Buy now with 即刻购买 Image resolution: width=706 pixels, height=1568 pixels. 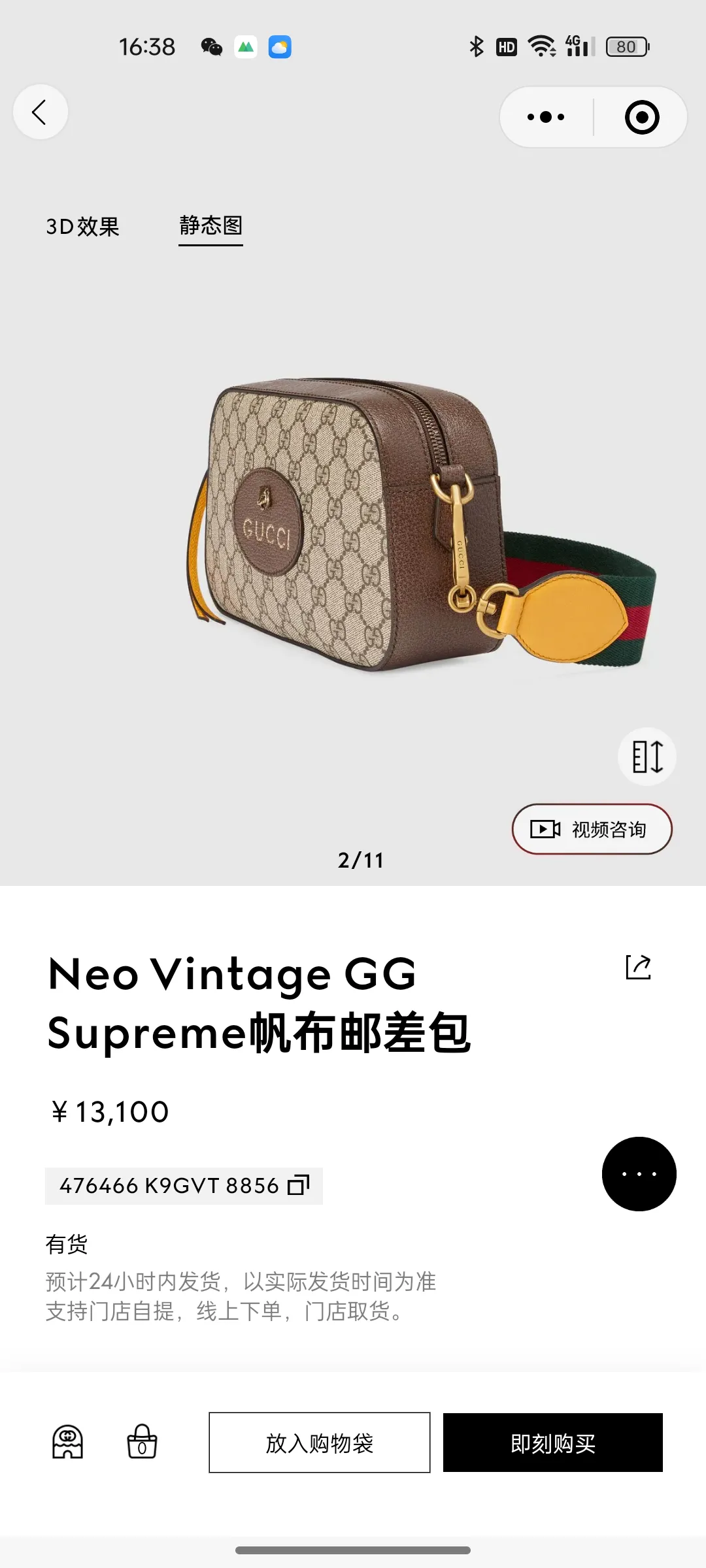[553, 1443]
